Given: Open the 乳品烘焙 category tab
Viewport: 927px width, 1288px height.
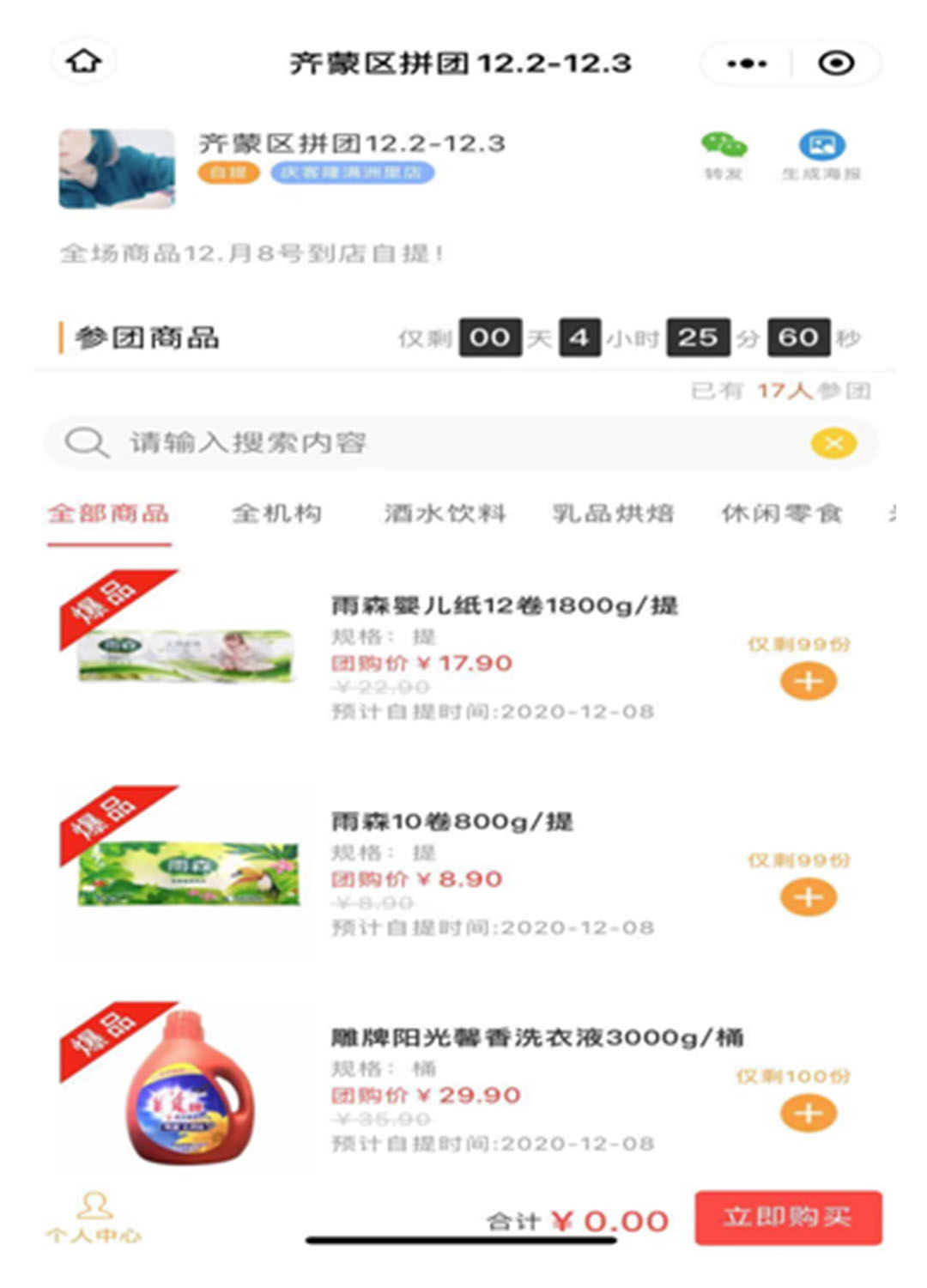Looking at the screenshot, I should (613, 514).
